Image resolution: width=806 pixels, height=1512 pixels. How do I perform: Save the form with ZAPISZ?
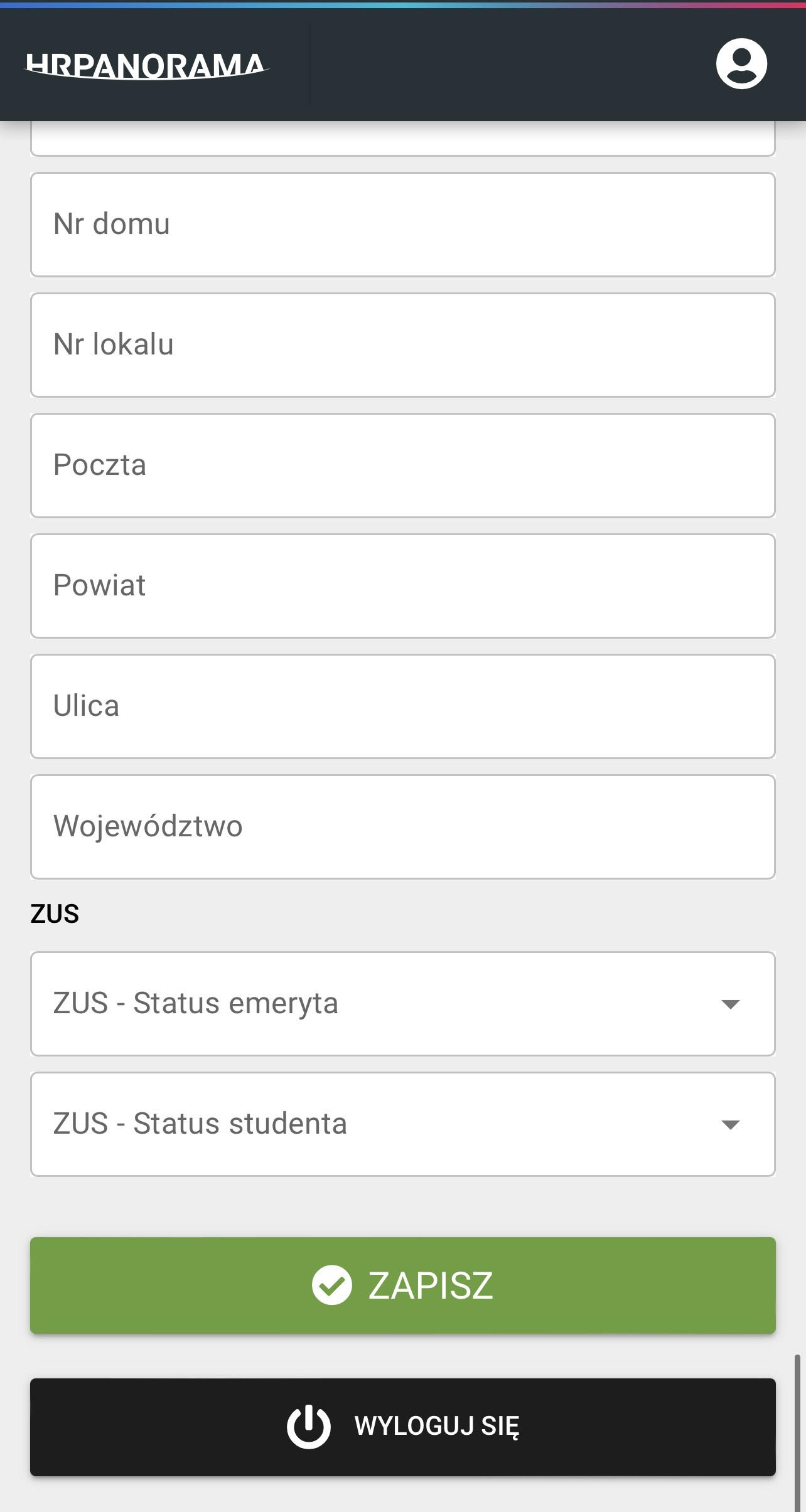tap(402, 1285)
